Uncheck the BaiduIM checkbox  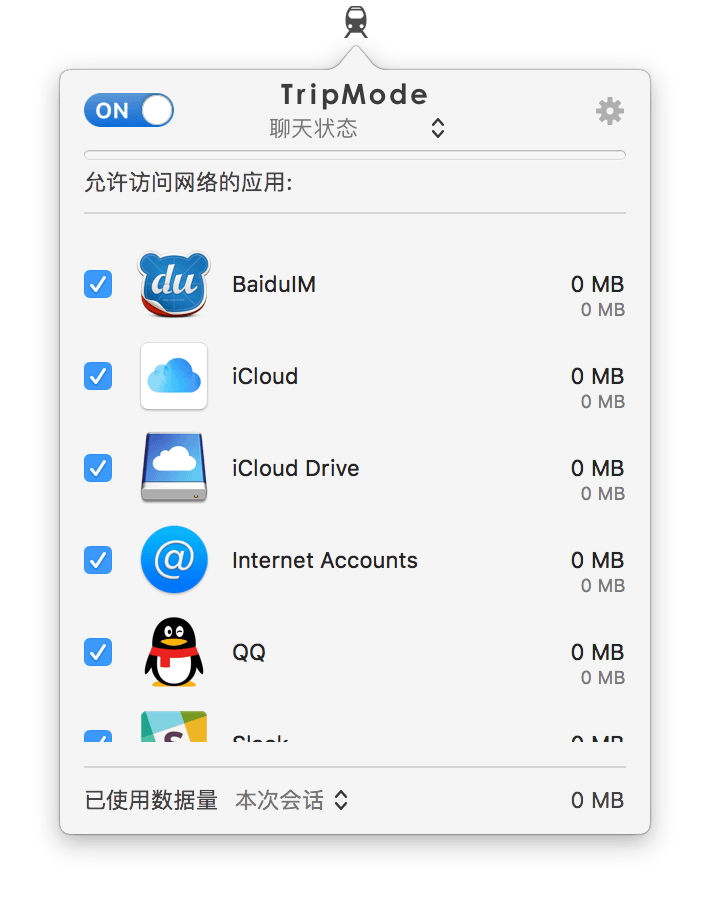[x=98, y=284]
